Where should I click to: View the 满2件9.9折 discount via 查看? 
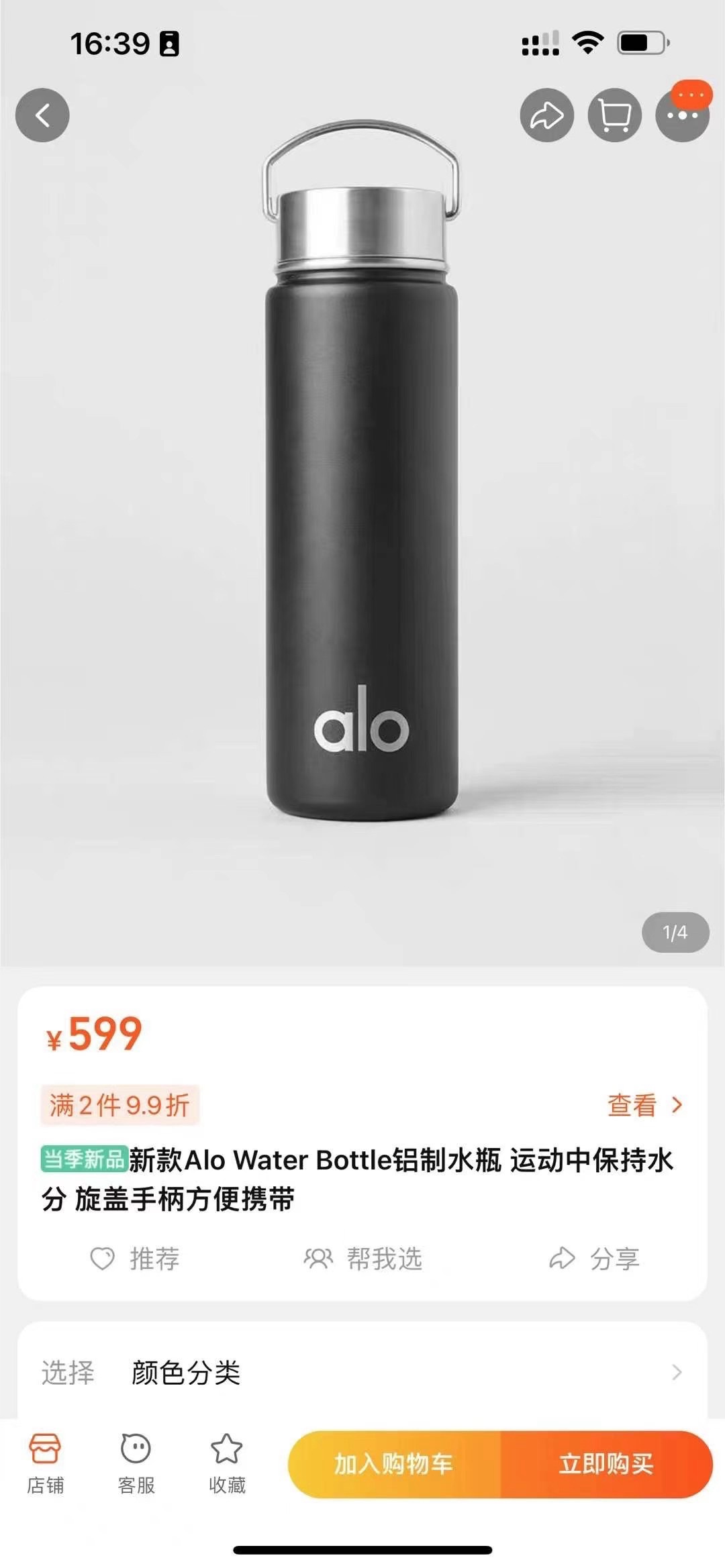pyautogui.click(x=643, y=1105)
